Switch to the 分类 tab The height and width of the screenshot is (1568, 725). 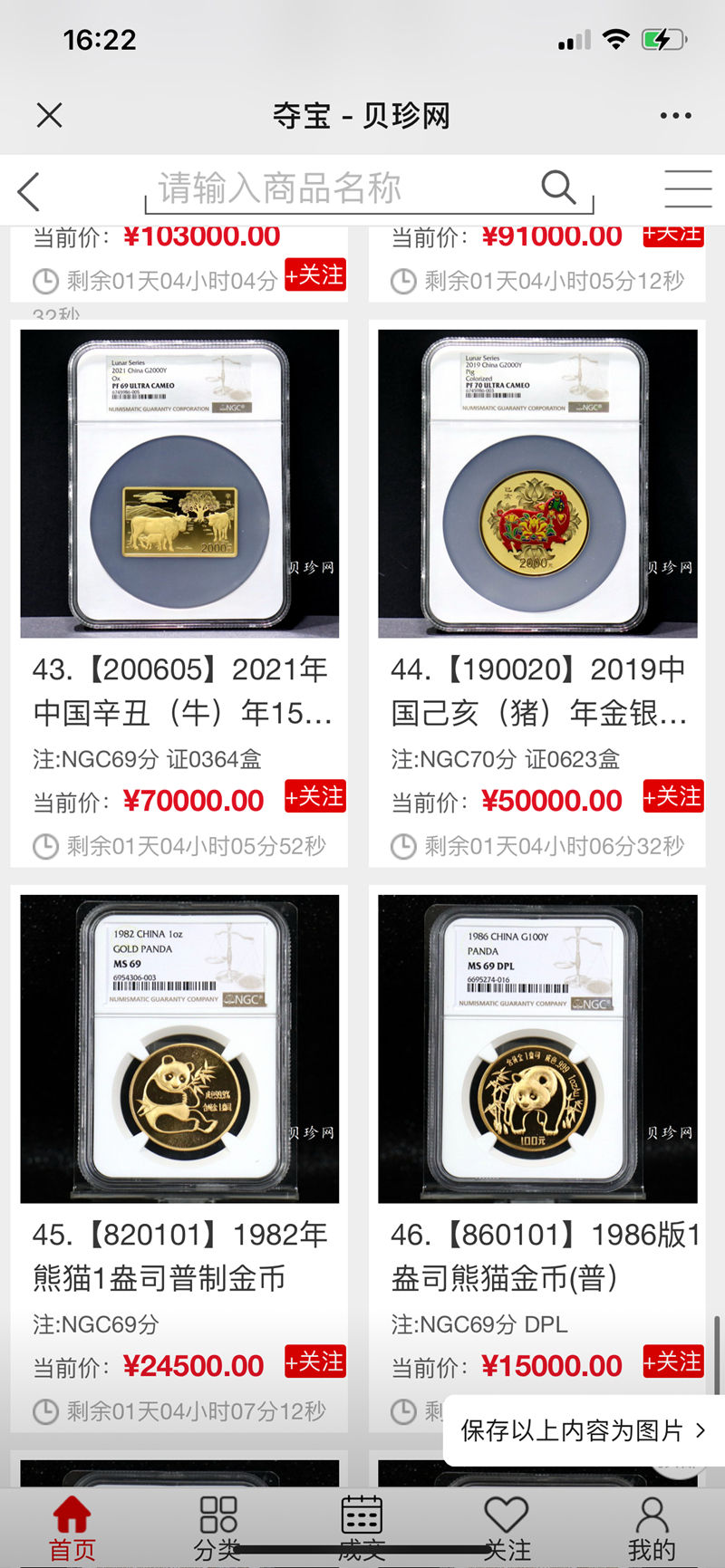[x=217, y=1529]
